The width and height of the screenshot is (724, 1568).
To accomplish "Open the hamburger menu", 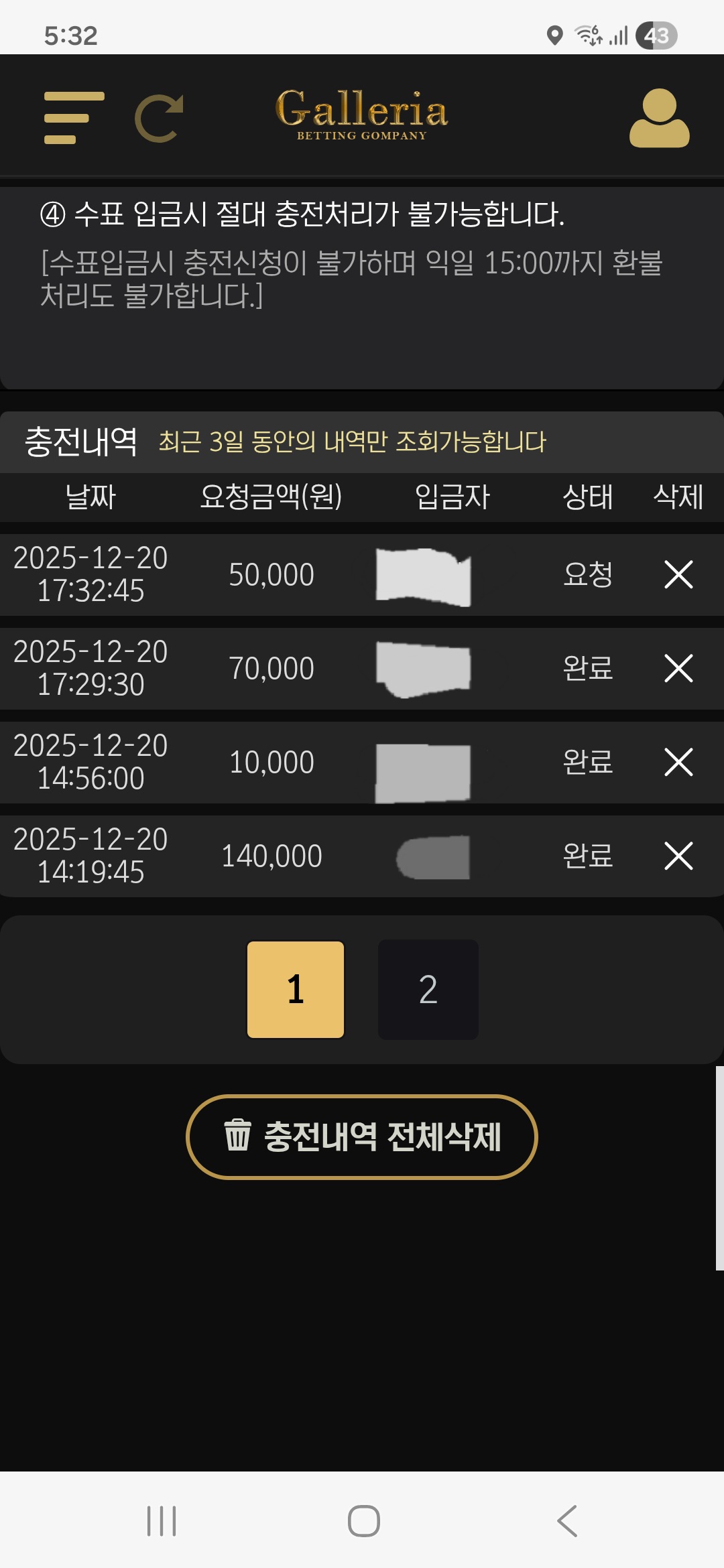I will coord(74,118).
